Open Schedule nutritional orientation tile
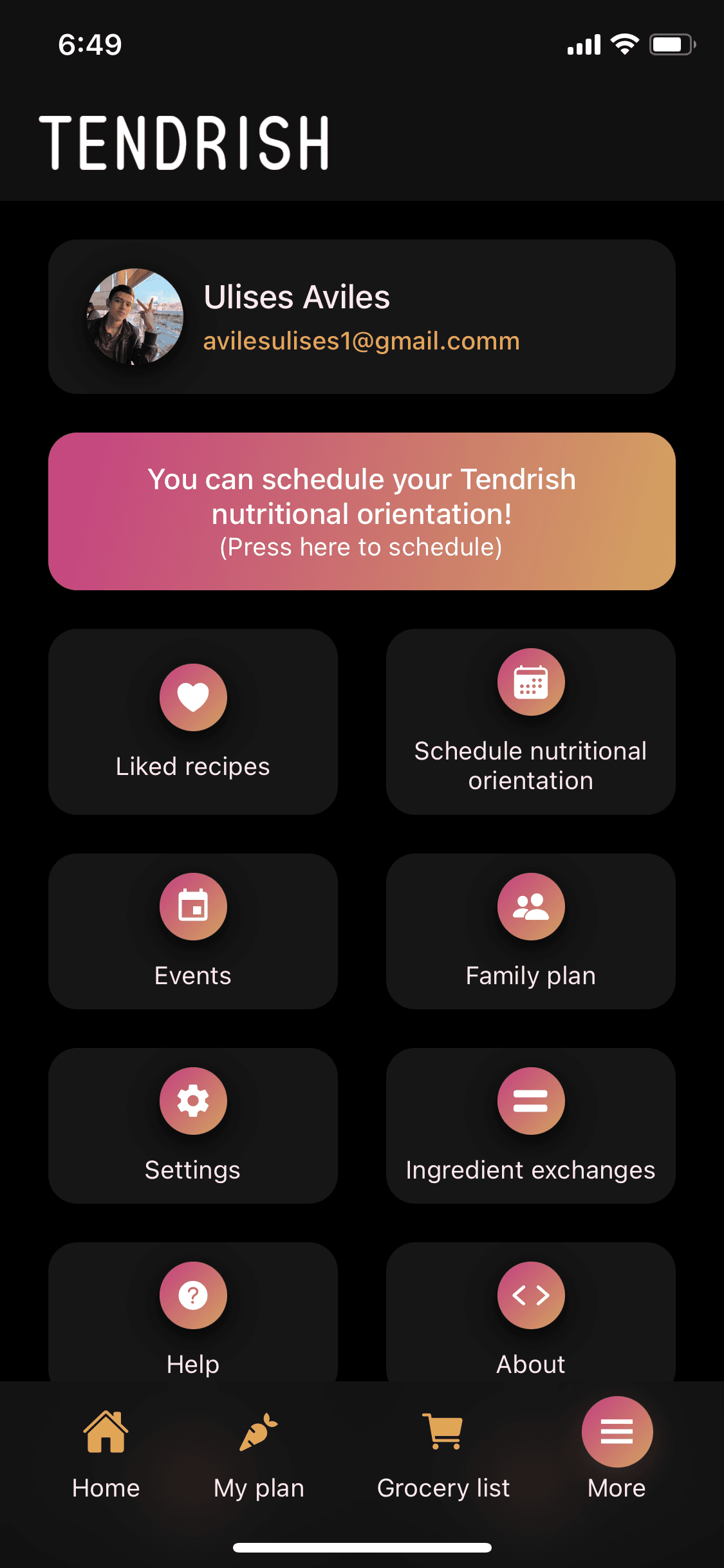 coord(531,722)
